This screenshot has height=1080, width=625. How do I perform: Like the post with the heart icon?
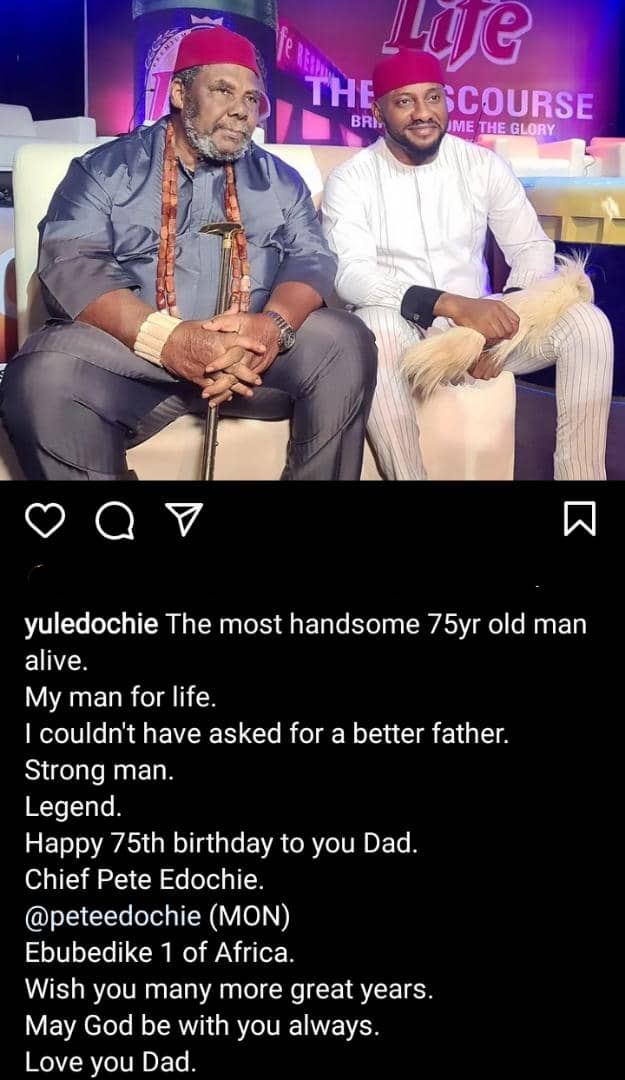tap(45, 520)
